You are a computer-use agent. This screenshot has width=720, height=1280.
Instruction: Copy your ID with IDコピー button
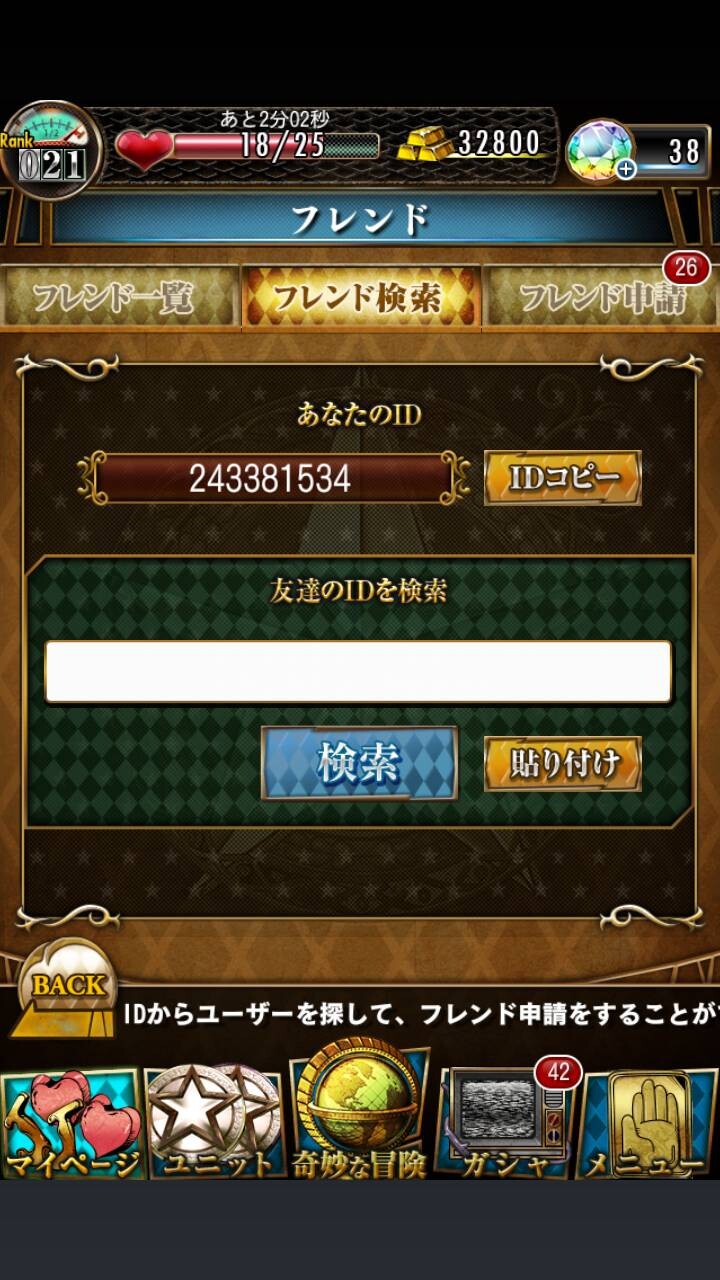[x=563, y=478]
